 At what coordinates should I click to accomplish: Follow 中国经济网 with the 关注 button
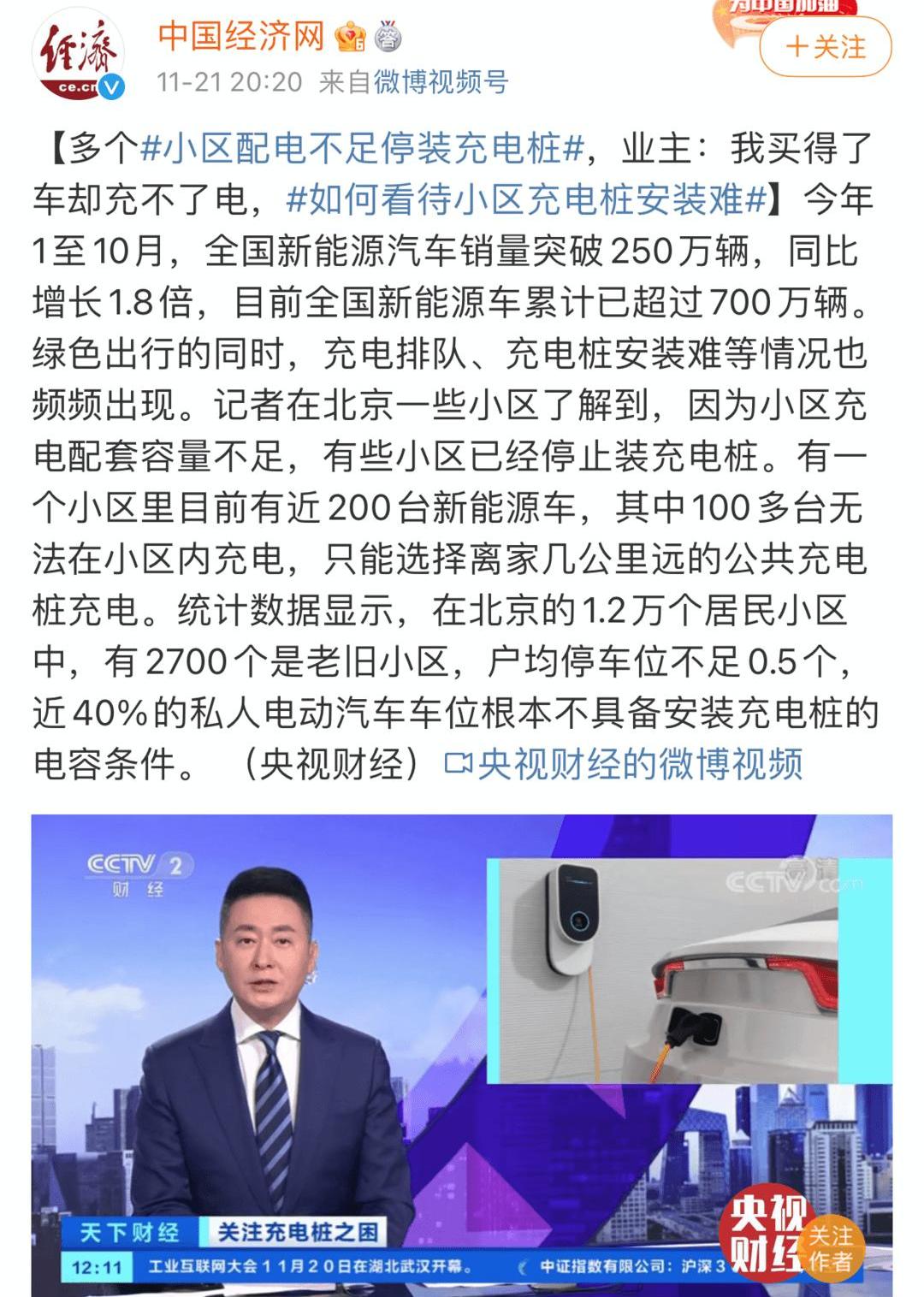tap(826, 46)
